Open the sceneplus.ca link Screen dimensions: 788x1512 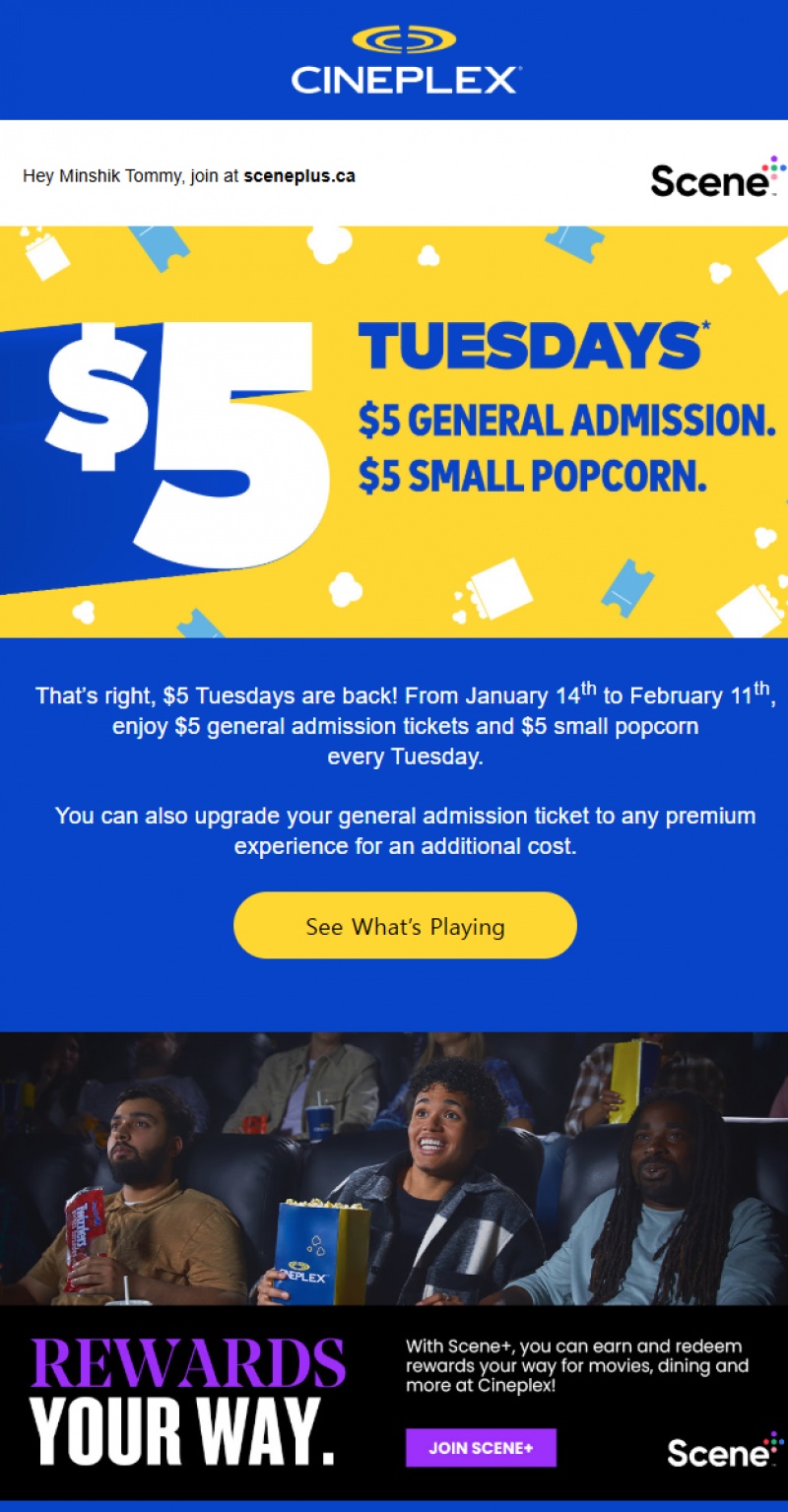pos(298,176)
